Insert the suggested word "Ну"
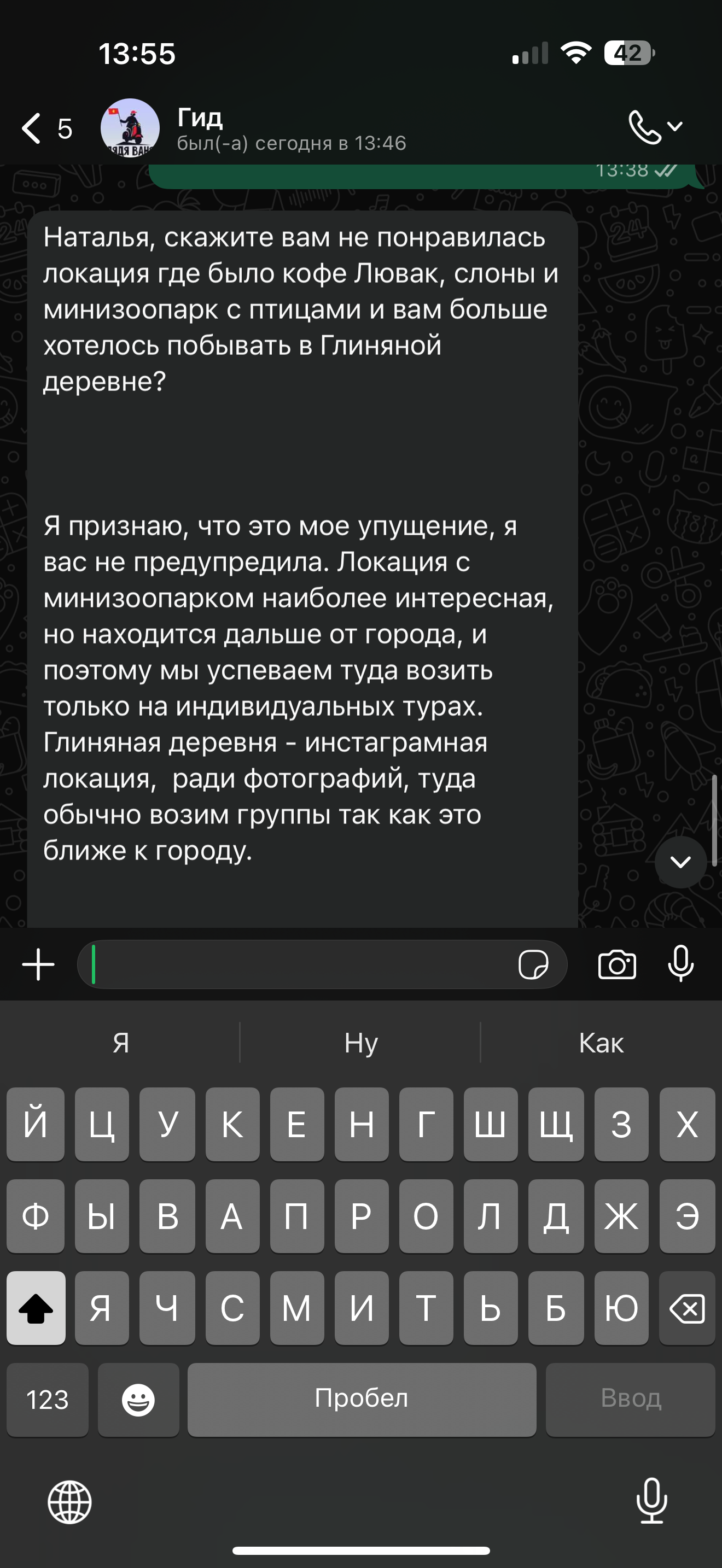The width and height of the screenshot is (722, 1568). [x=361, y=1043]
